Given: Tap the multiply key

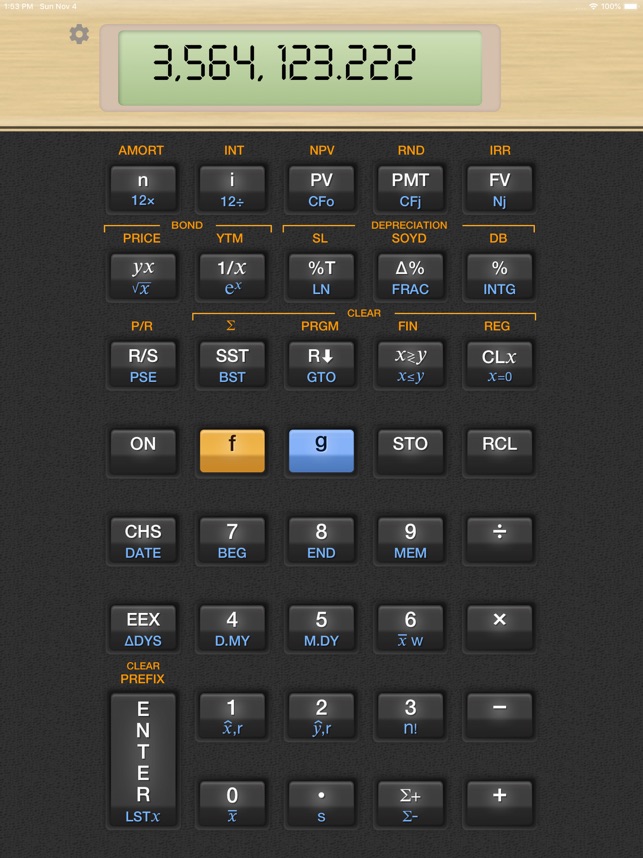Looking at the screenshot, I should coord(499,627).
